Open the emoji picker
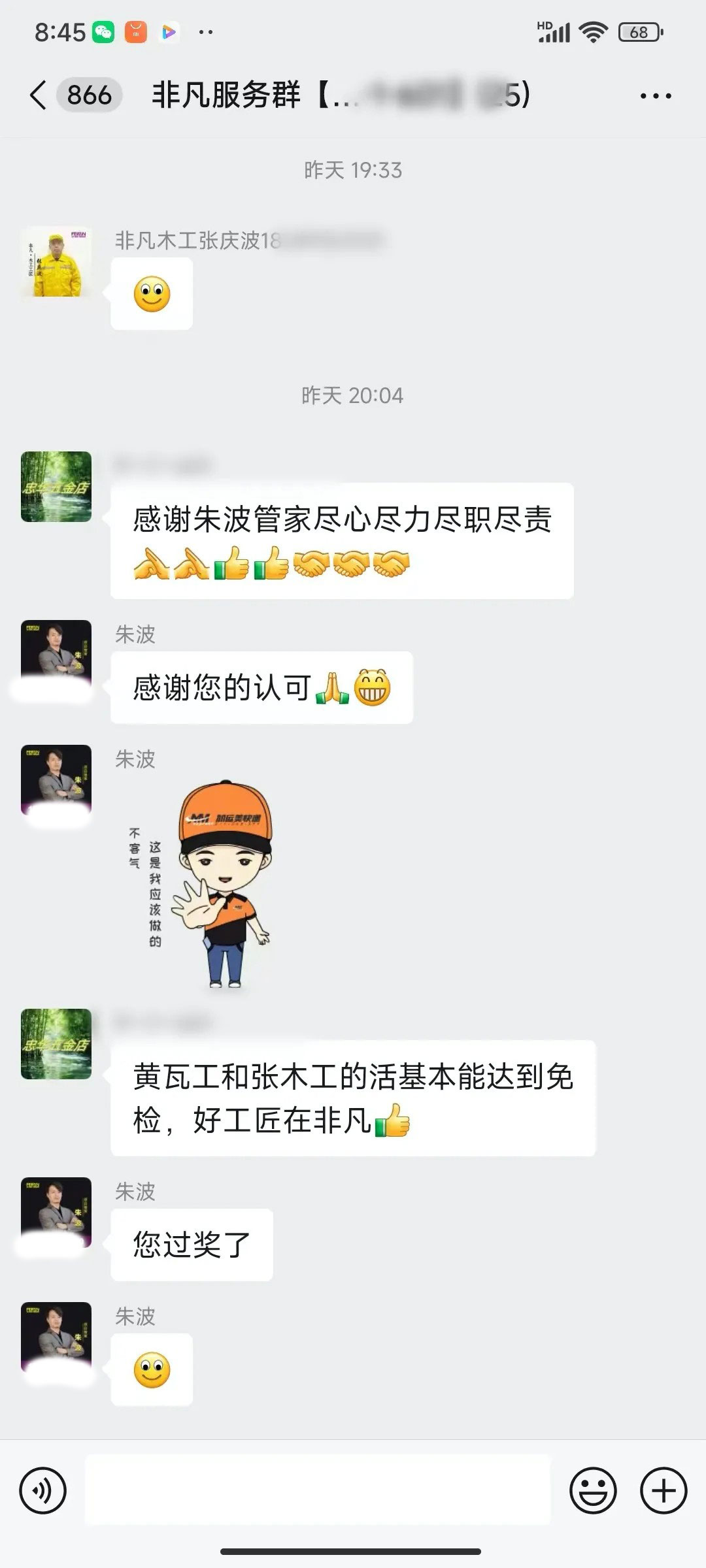The image size is (706, 1568). (593, 1491)
